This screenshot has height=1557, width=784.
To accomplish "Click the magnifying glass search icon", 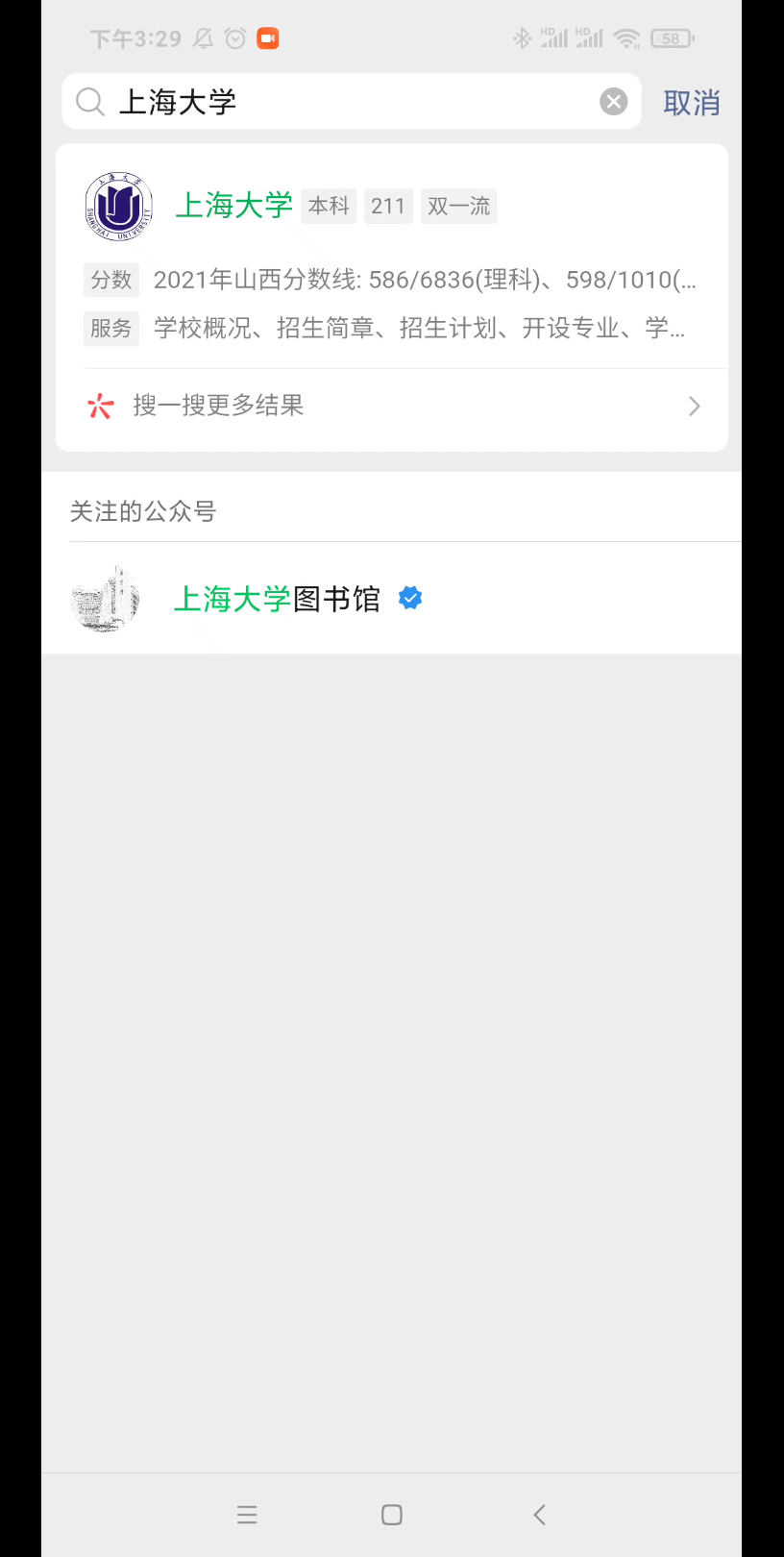I will (89, 101).
